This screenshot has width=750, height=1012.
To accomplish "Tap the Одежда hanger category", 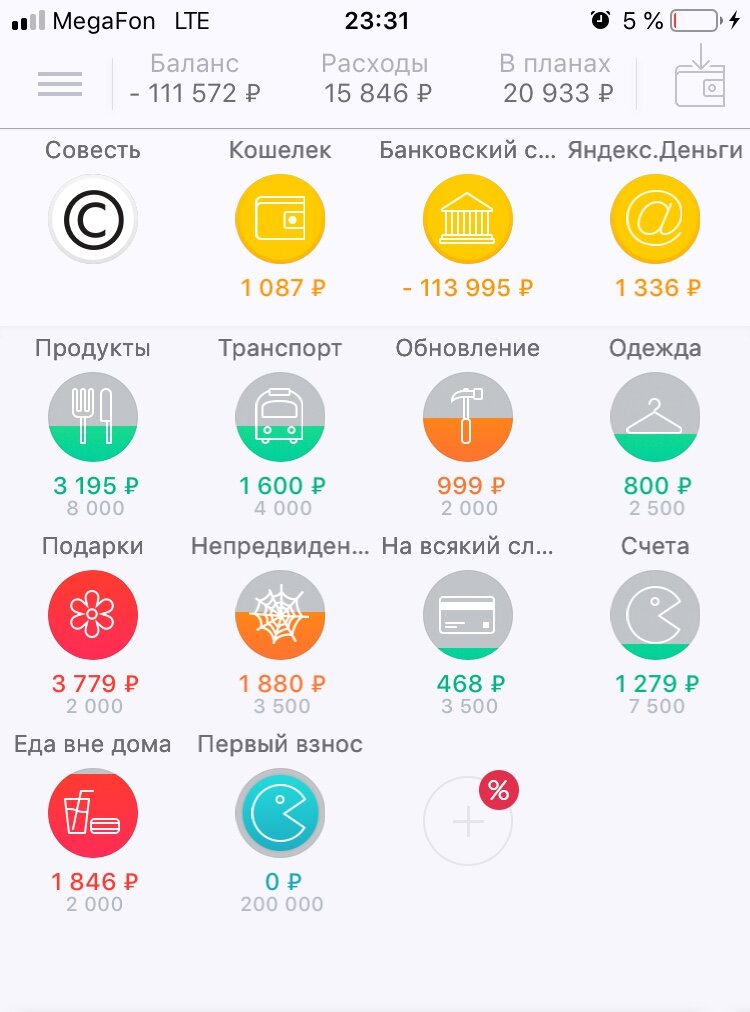I will (x=655, y=417).
